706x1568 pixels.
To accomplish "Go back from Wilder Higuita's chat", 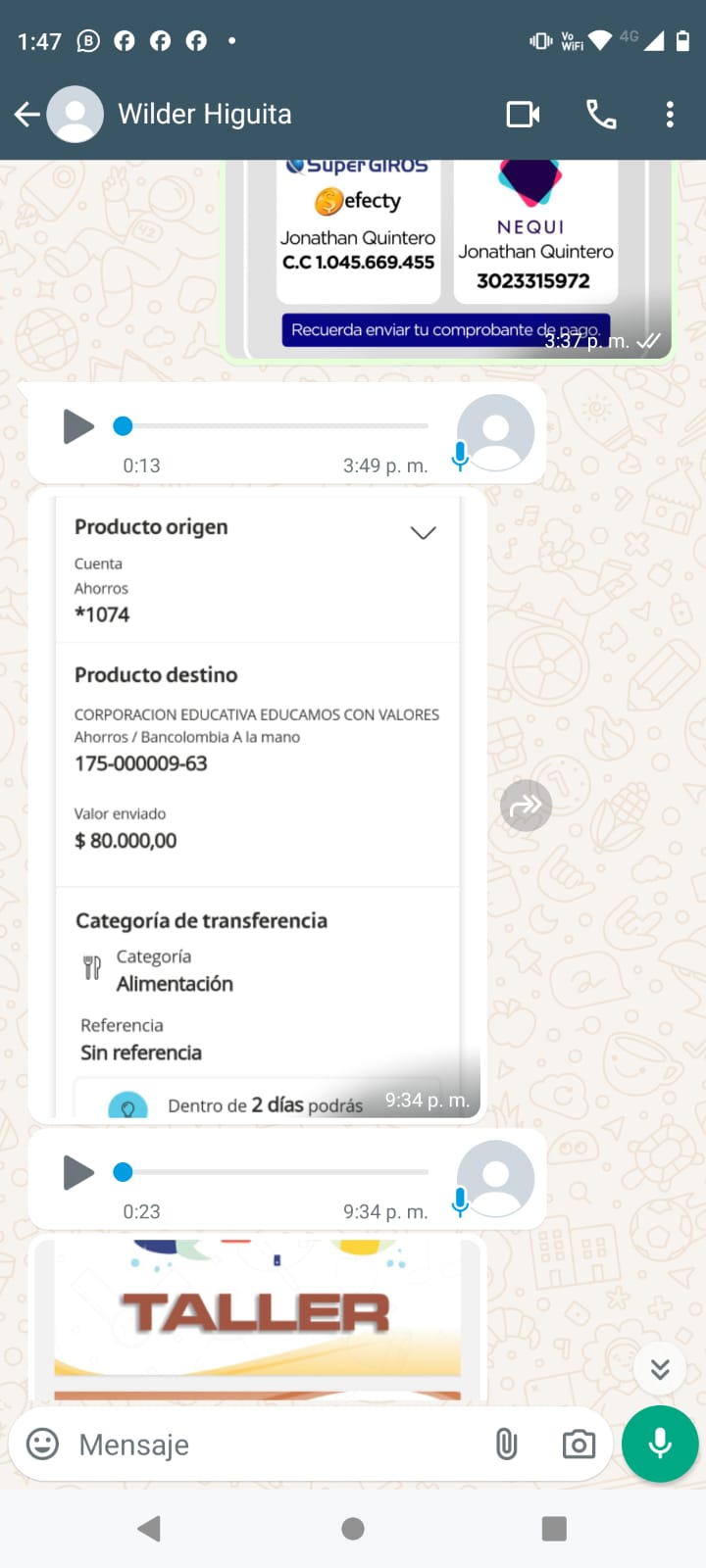I will point(27,115).
